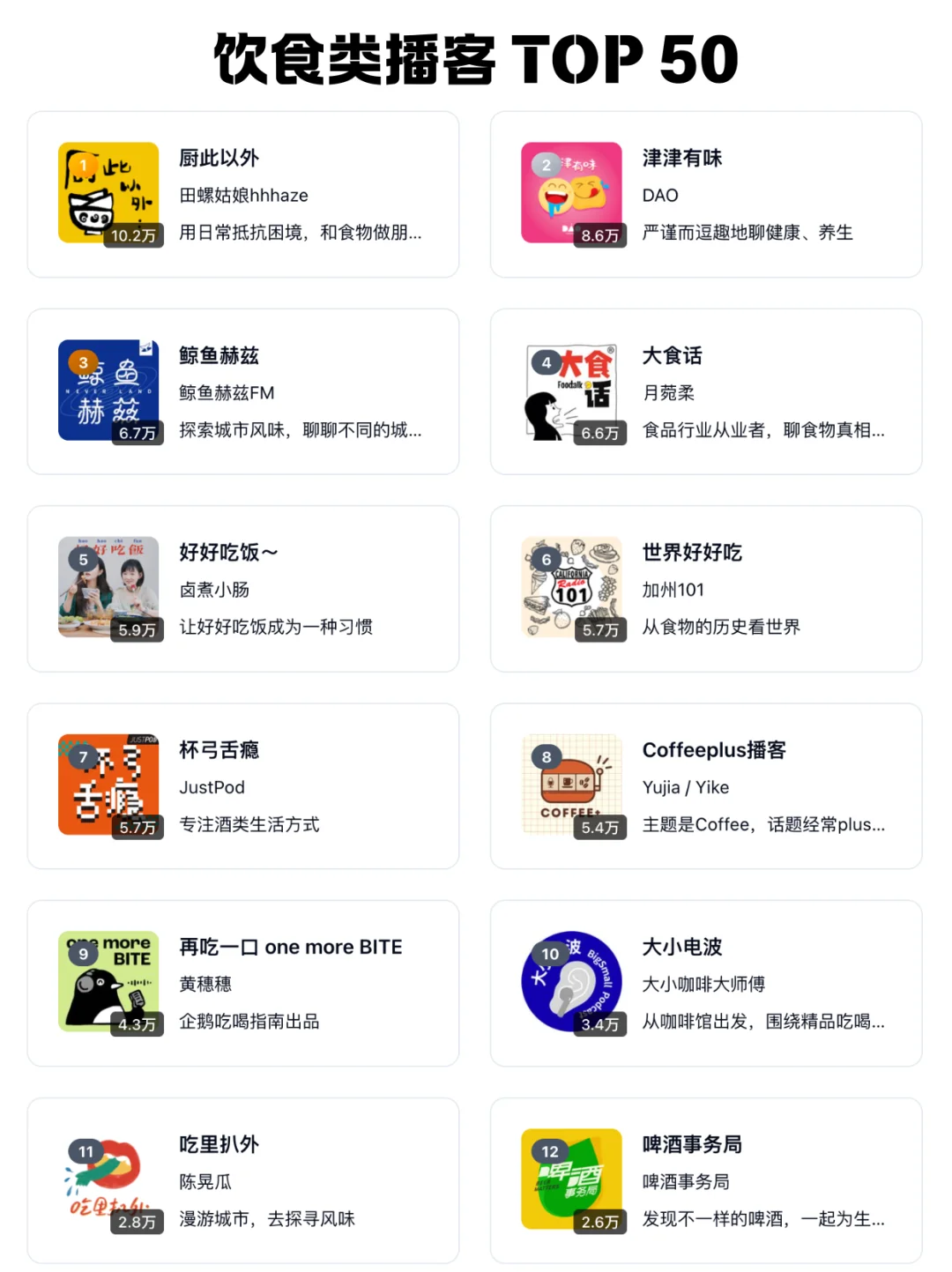952x1272 pixels.
Task: Click the Coffeeplus播客 coffee machine icon
Action: (570, 784)
